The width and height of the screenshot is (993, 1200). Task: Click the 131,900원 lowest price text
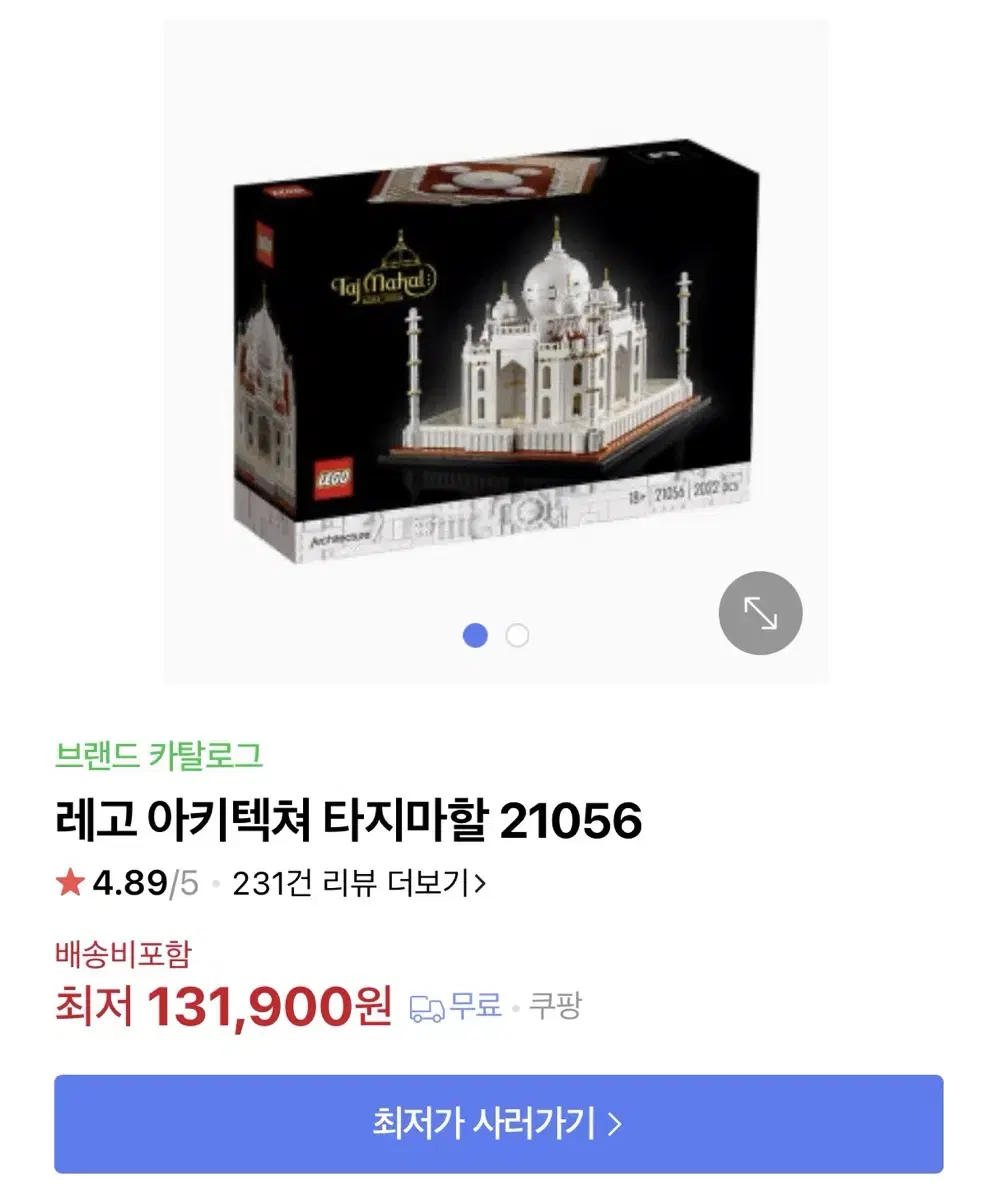click(270, 1009)
